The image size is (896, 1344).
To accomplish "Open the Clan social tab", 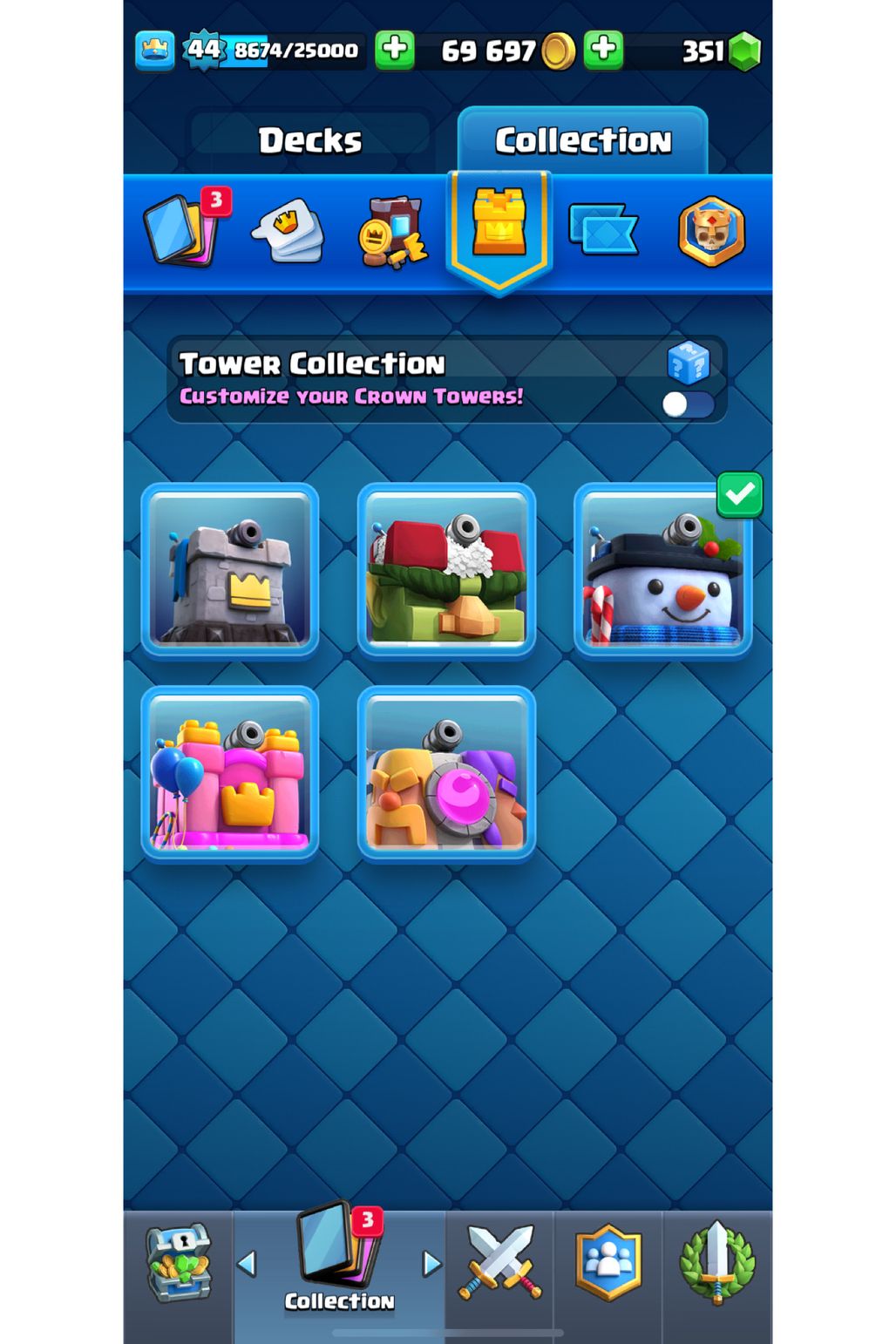I will click(x=608, y=1263).
